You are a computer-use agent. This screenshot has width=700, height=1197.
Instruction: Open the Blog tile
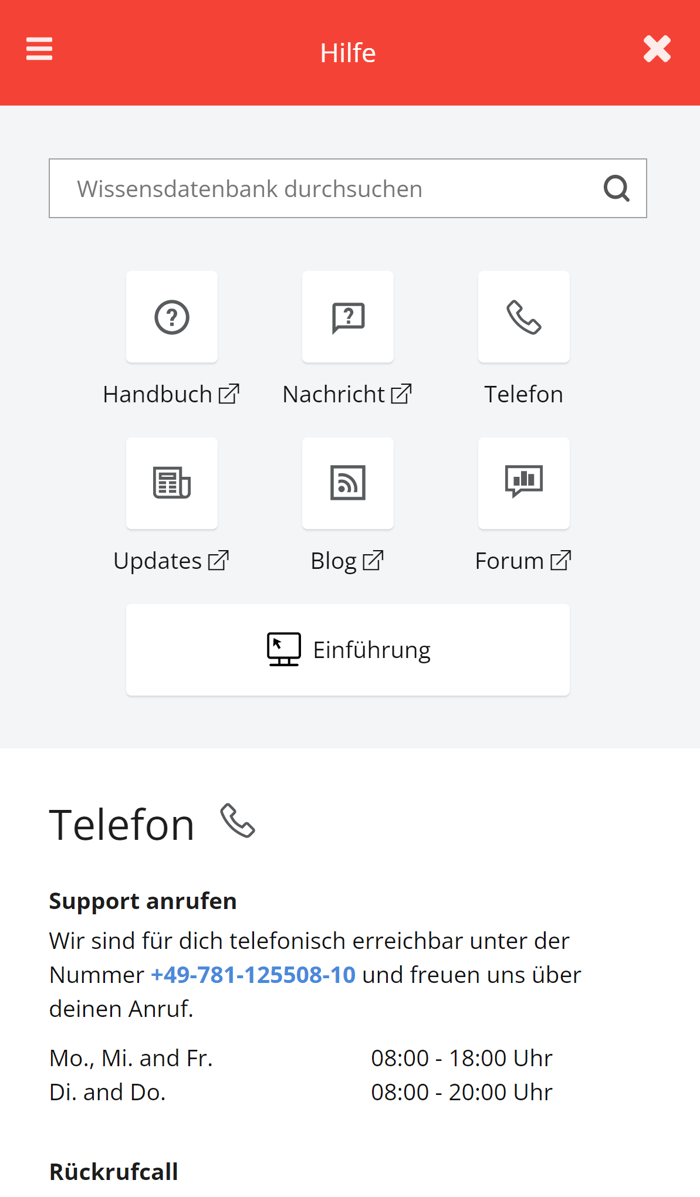pyautogui.click(x=348, y=484)
